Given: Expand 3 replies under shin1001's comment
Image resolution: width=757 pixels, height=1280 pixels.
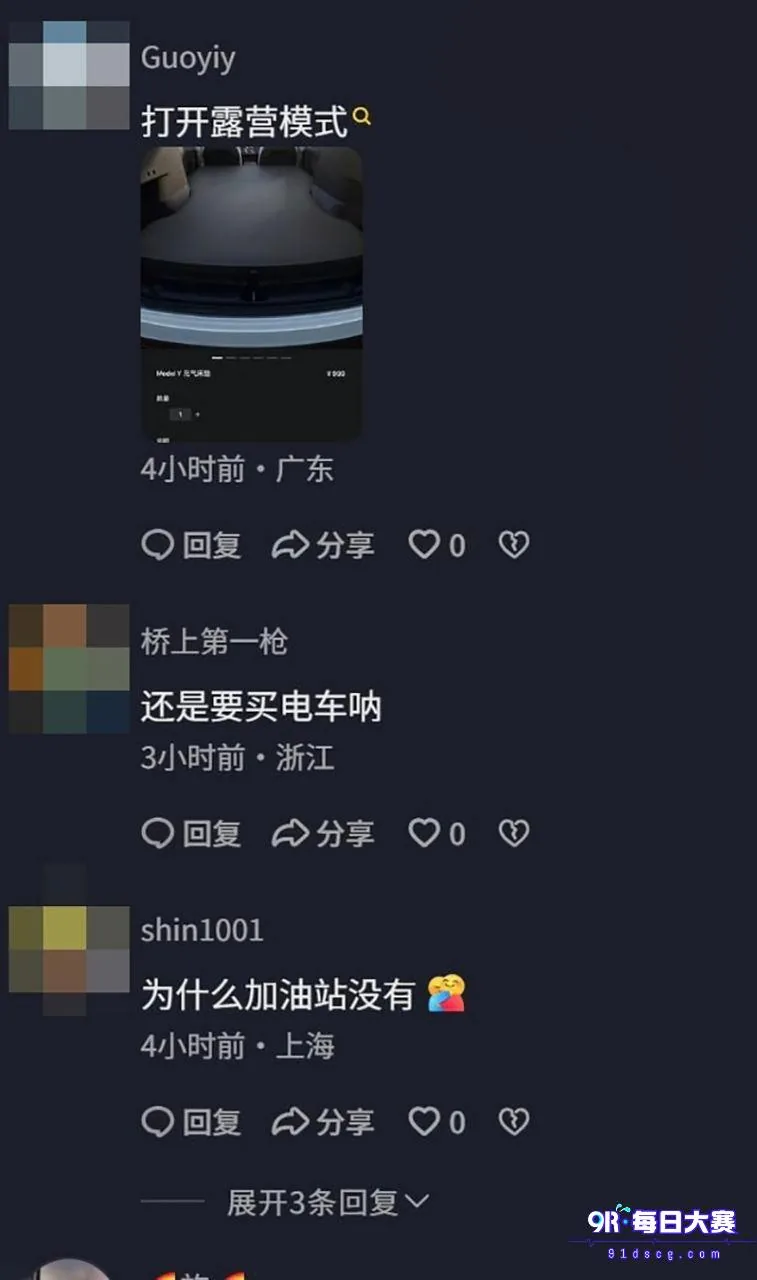Looking at the screenshot, I should click(x=328, y=1202).
